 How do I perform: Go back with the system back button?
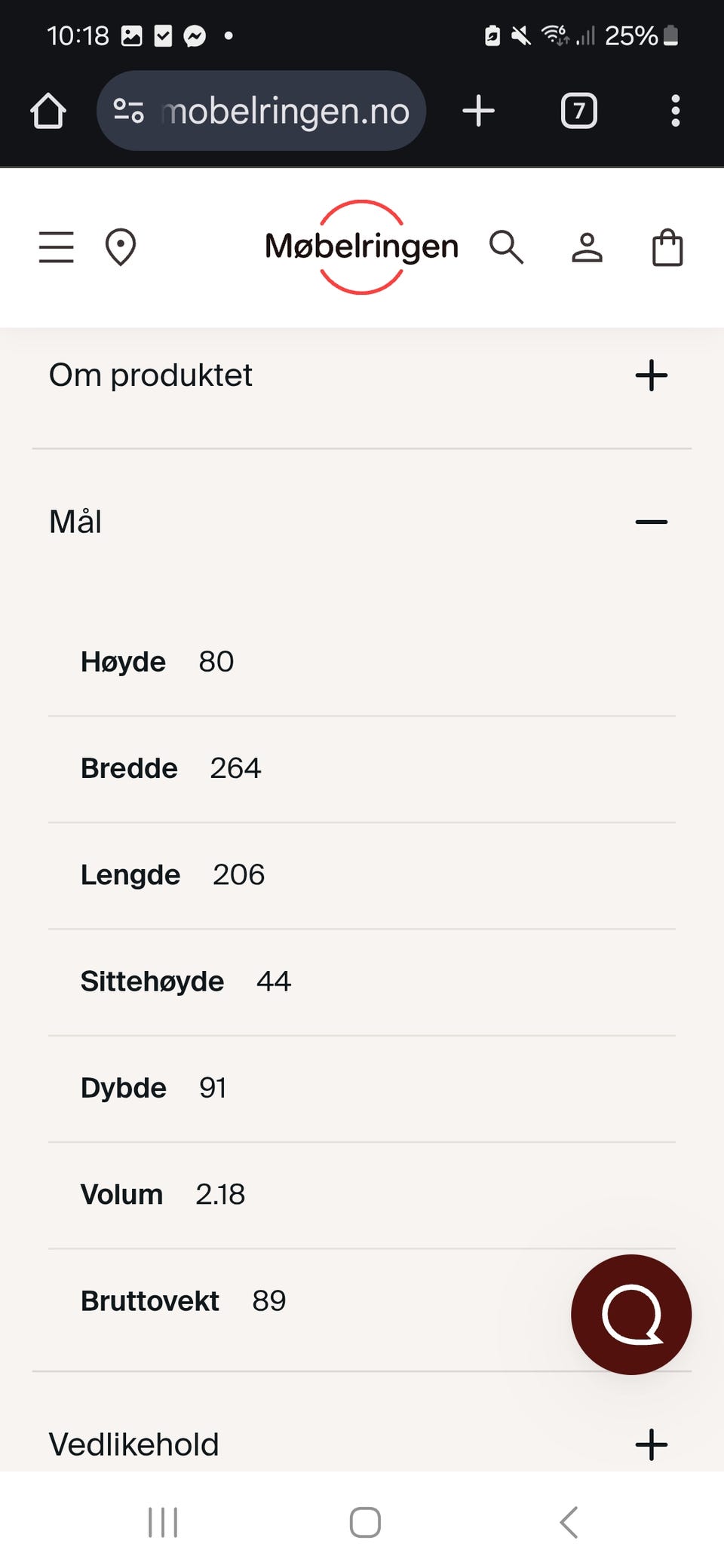tap(569, 1522)
